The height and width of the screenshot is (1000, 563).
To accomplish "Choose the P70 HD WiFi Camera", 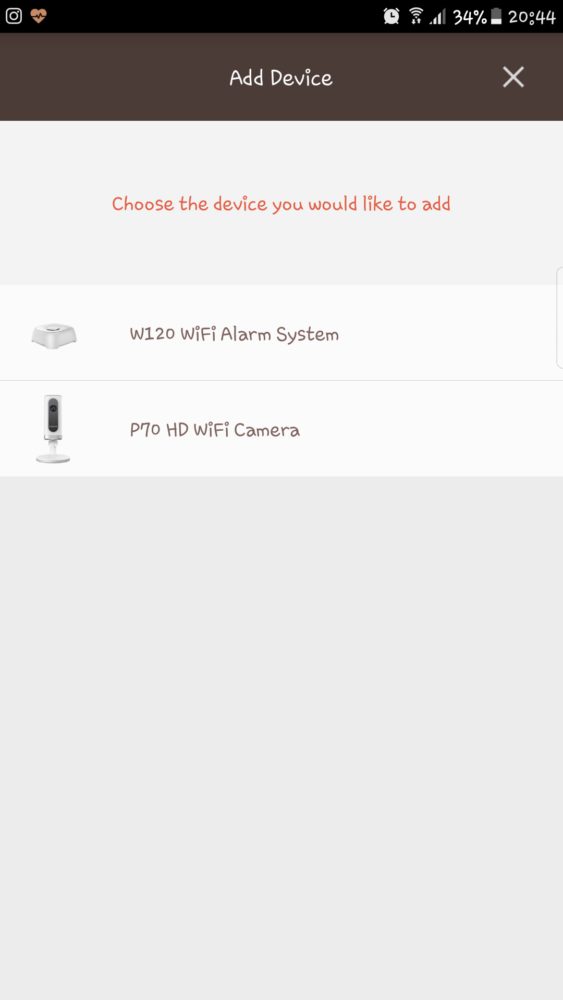I will coord(281,429).
